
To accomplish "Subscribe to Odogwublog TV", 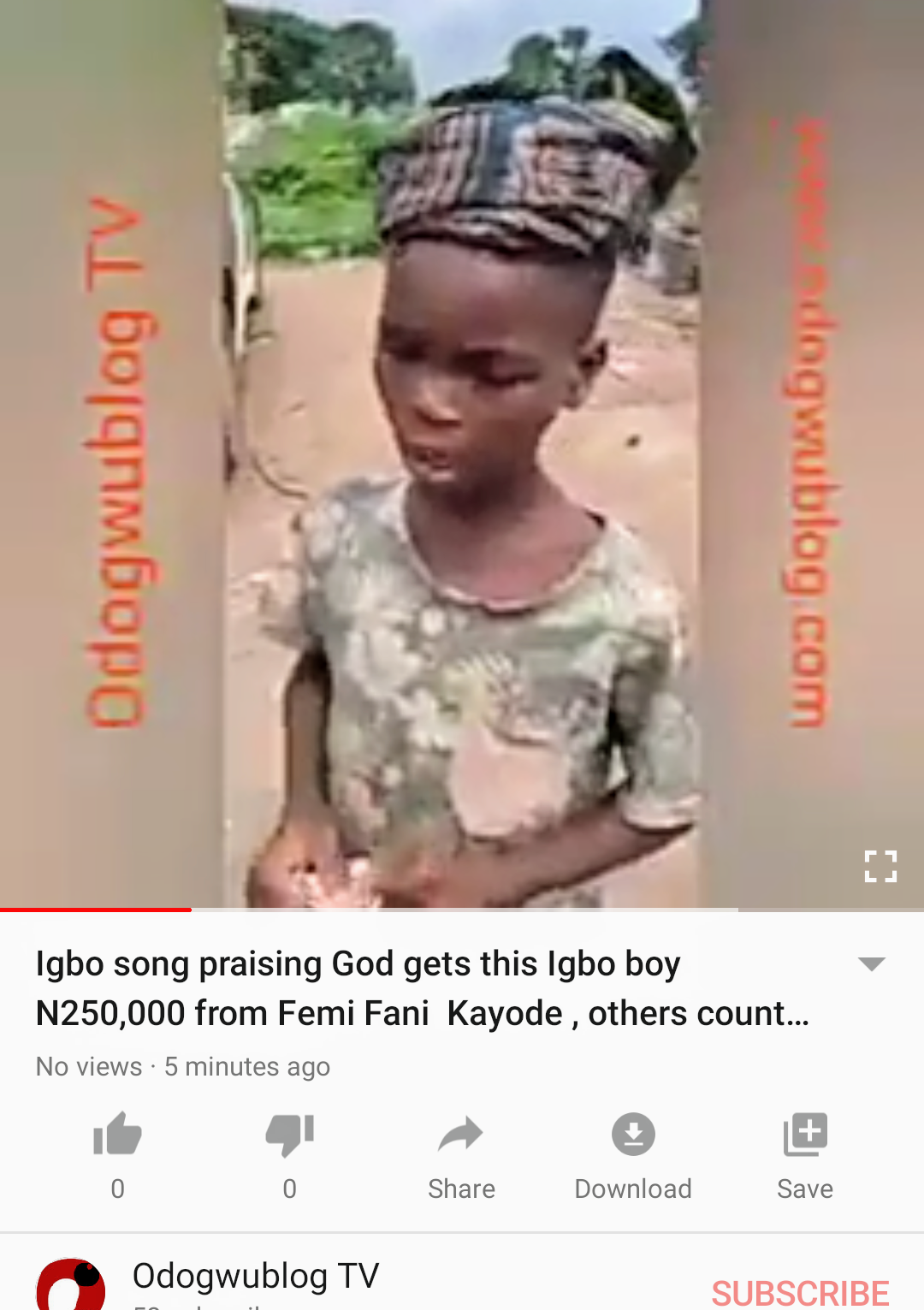I will coord(800,1291).
